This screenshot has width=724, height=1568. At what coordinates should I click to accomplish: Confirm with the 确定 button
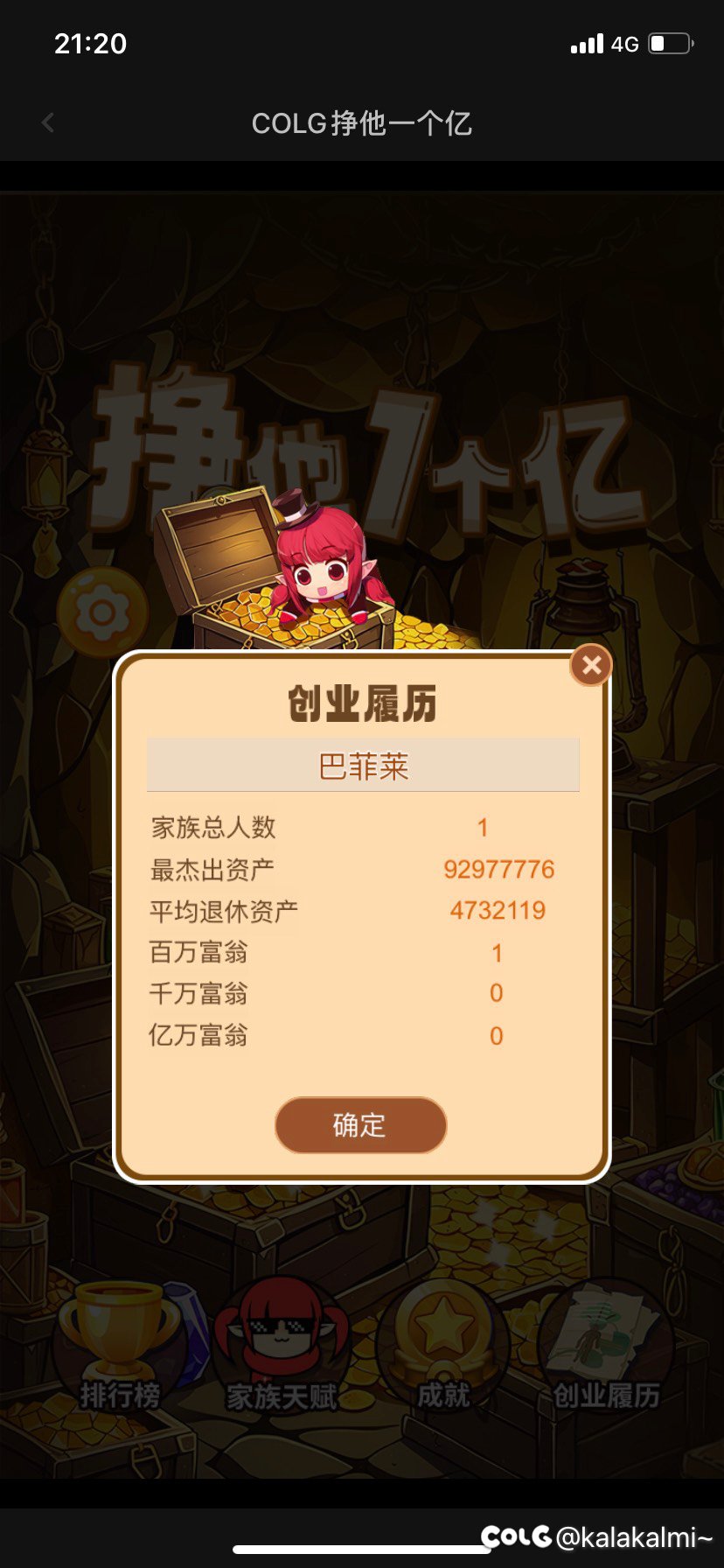(360, 1125)
